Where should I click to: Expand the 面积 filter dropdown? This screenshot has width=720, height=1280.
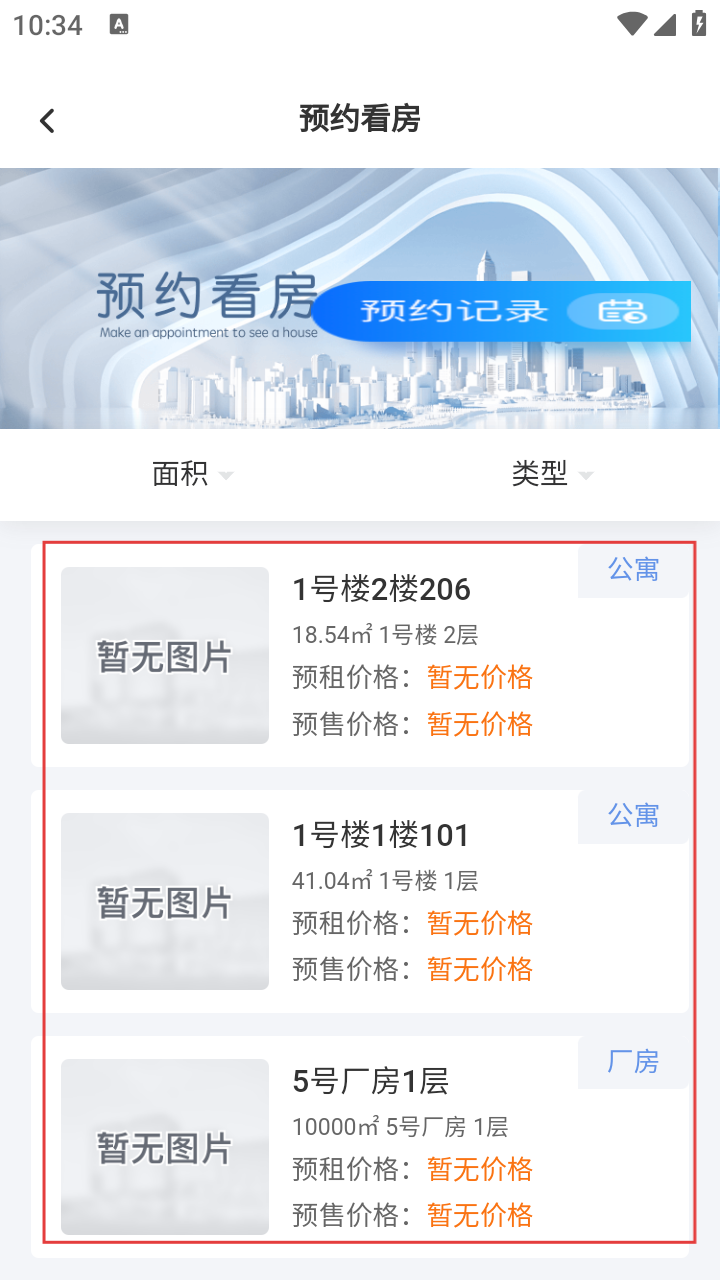tap(191, 474)
